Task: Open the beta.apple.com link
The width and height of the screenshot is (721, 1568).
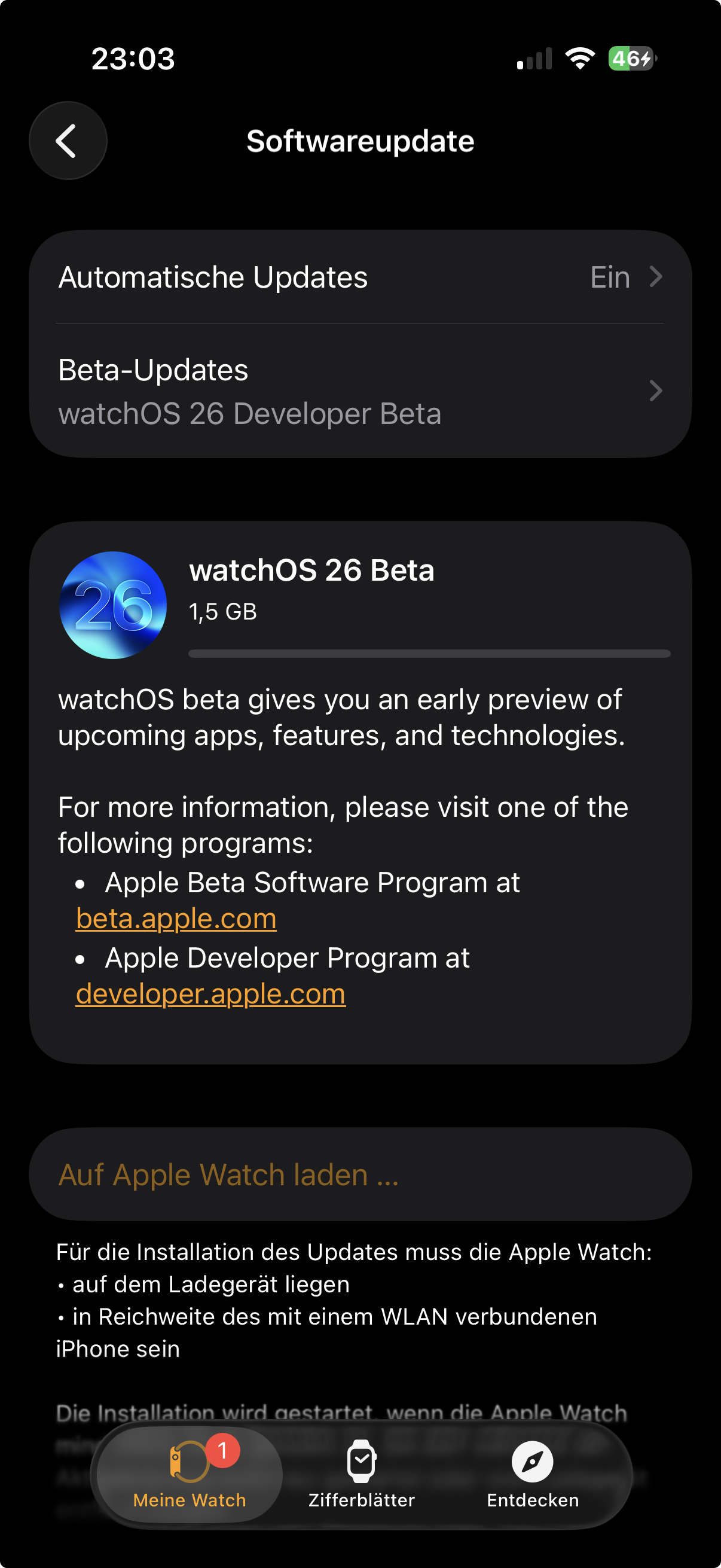Action: coord(176,919)
